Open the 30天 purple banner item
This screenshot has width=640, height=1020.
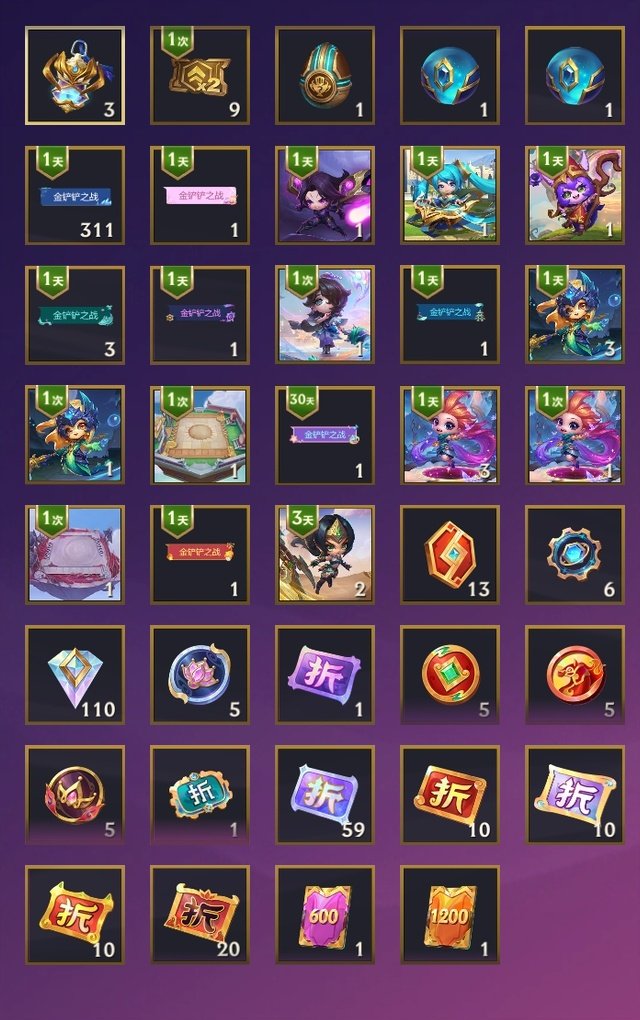pyautogui.click(x=325, y=436)
